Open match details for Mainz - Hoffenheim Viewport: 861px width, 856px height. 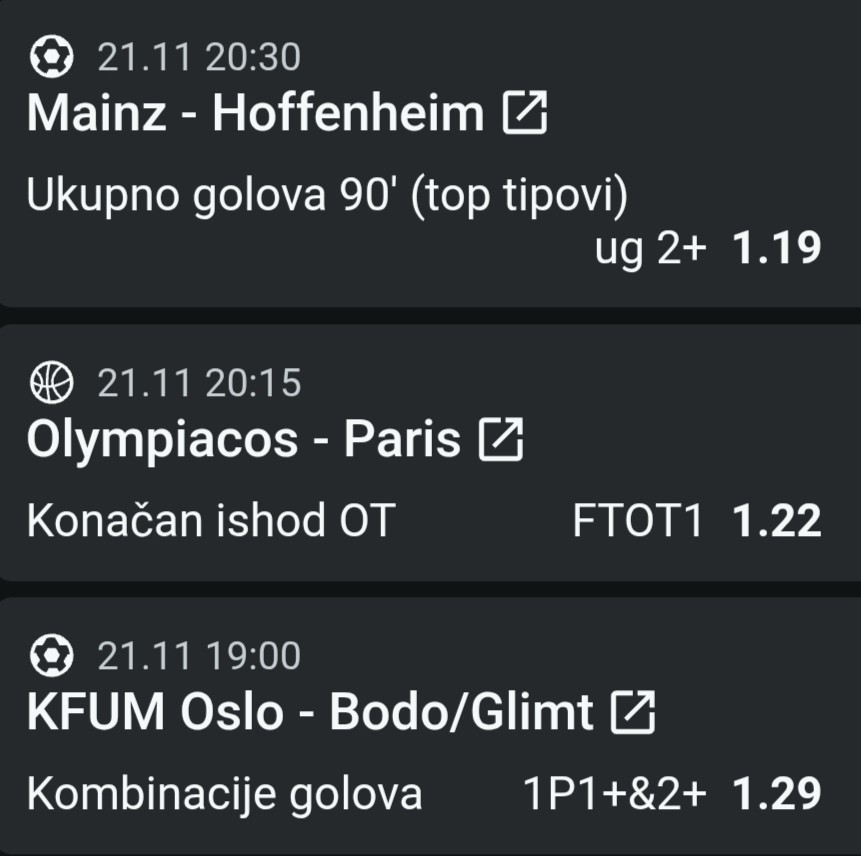pyautogui.click(x=525, y=113)
